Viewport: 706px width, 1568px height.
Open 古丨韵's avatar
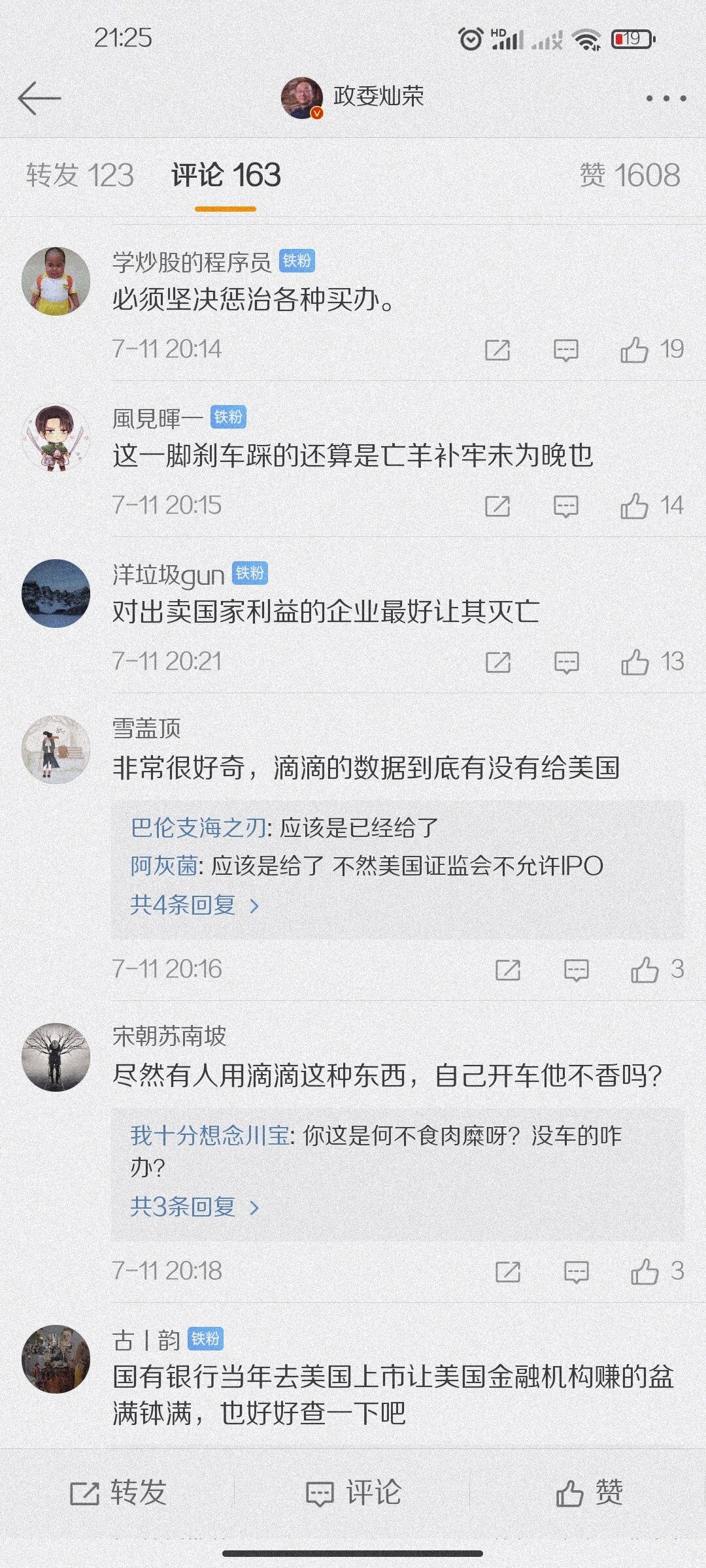pos(56,1359)
